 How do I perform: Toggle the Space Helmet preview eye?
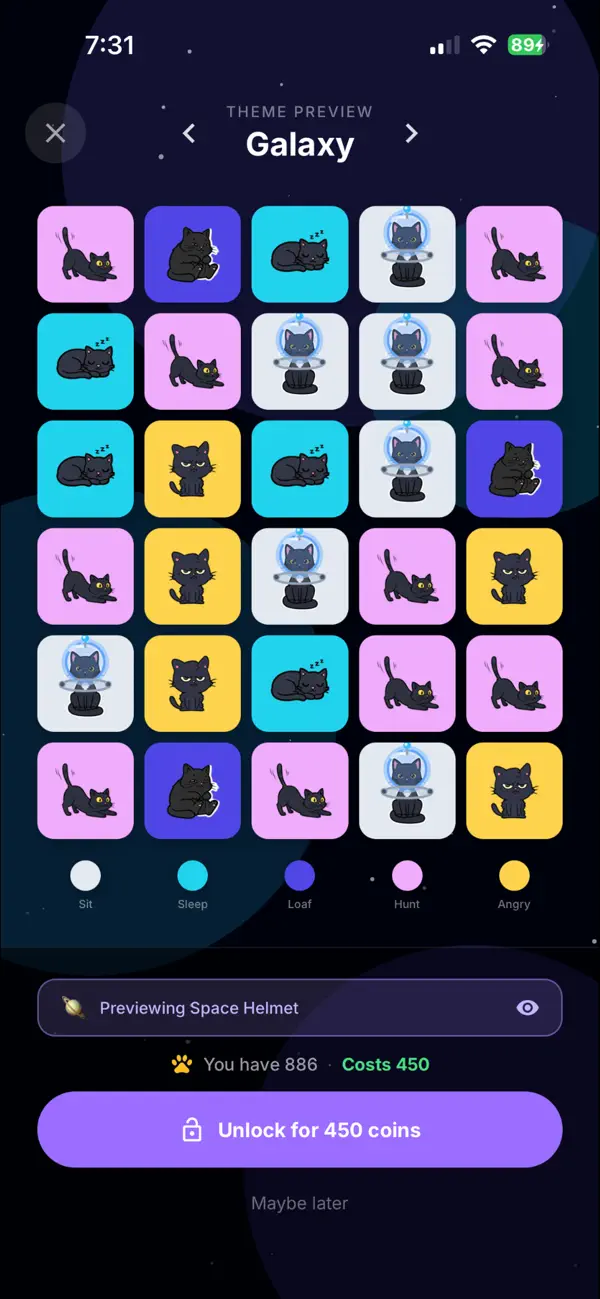coord(527,1007)
